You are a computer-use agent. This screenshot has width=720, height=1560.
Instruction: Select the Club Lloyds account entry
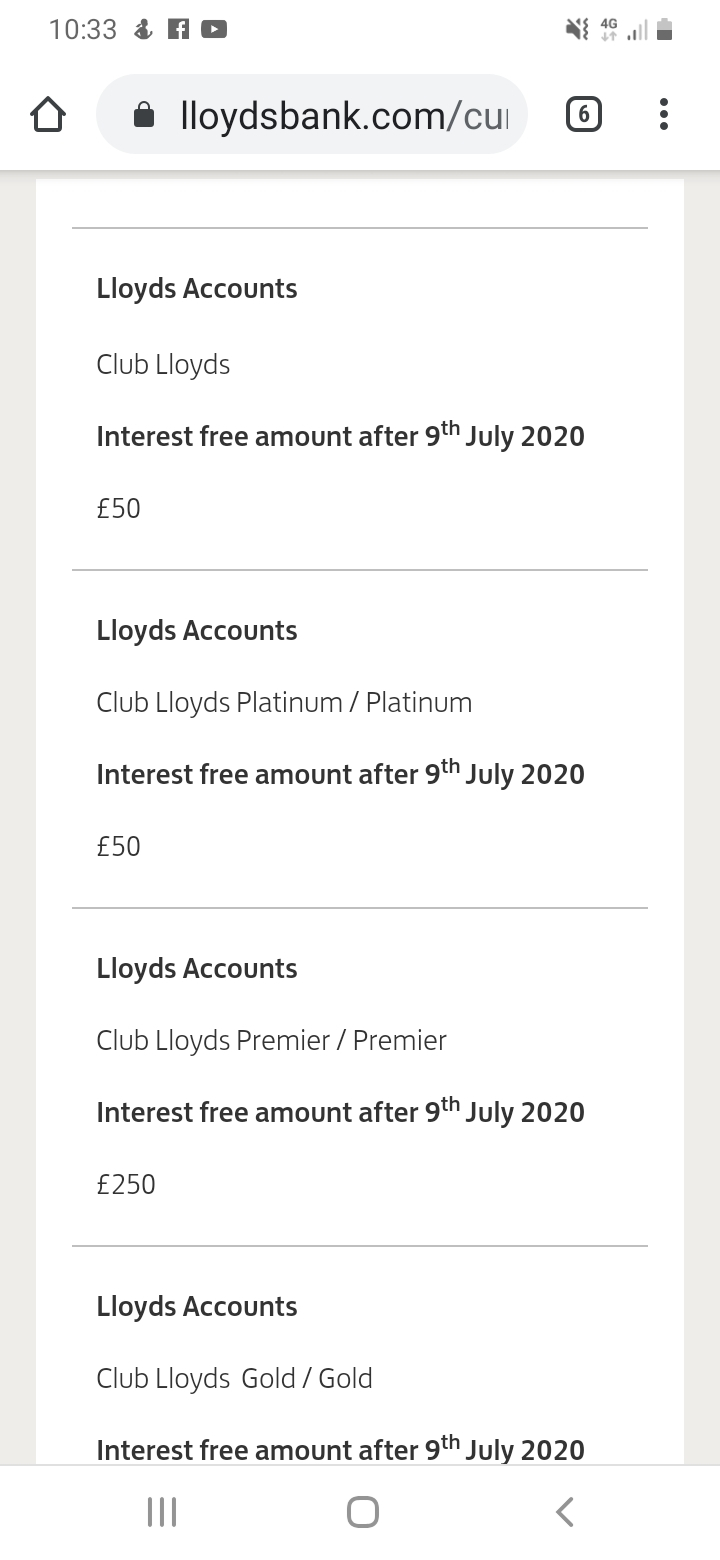pos(163,364)
